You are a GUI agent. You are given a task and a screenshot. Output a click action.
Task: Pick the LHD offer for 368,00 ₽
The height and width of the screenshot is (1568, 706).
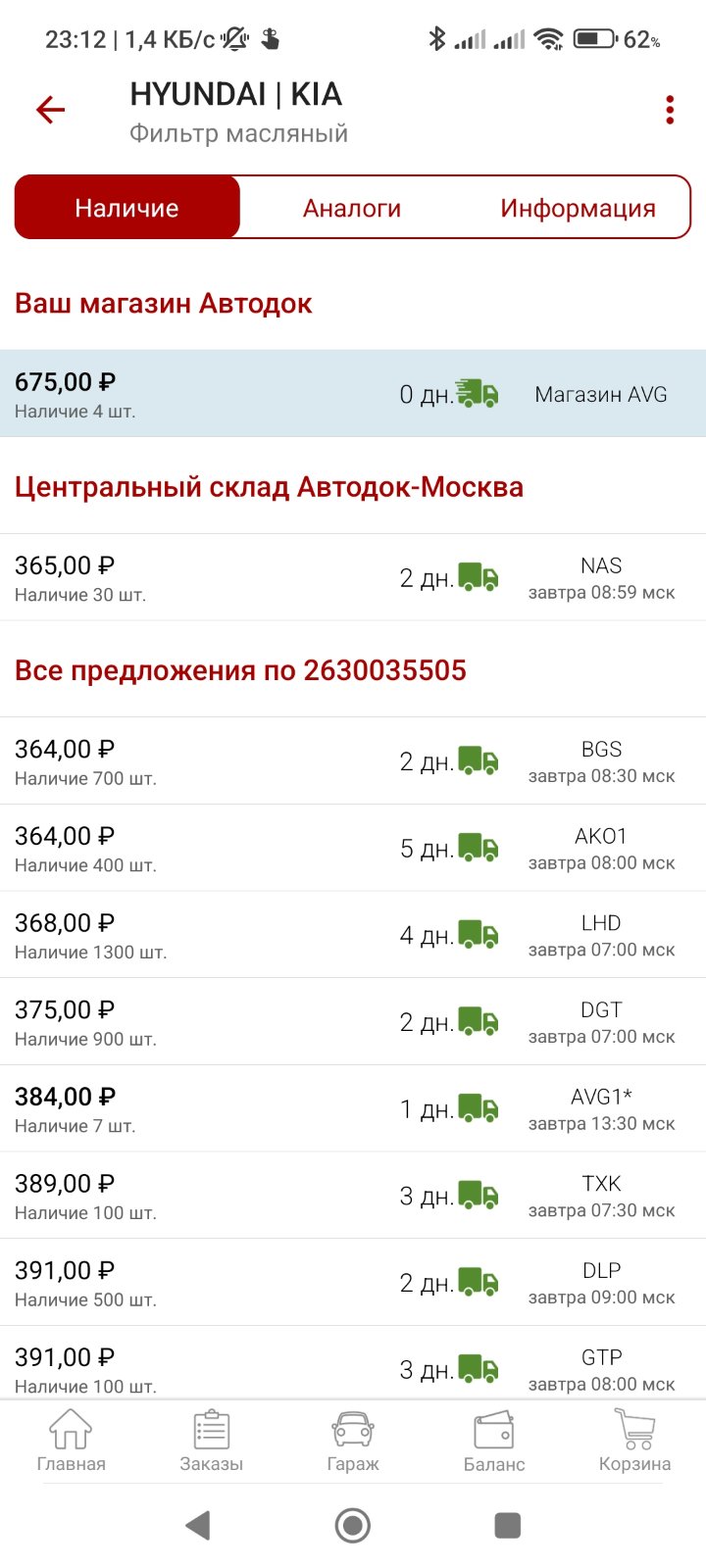pyautogui.click(x=353, y=935)
